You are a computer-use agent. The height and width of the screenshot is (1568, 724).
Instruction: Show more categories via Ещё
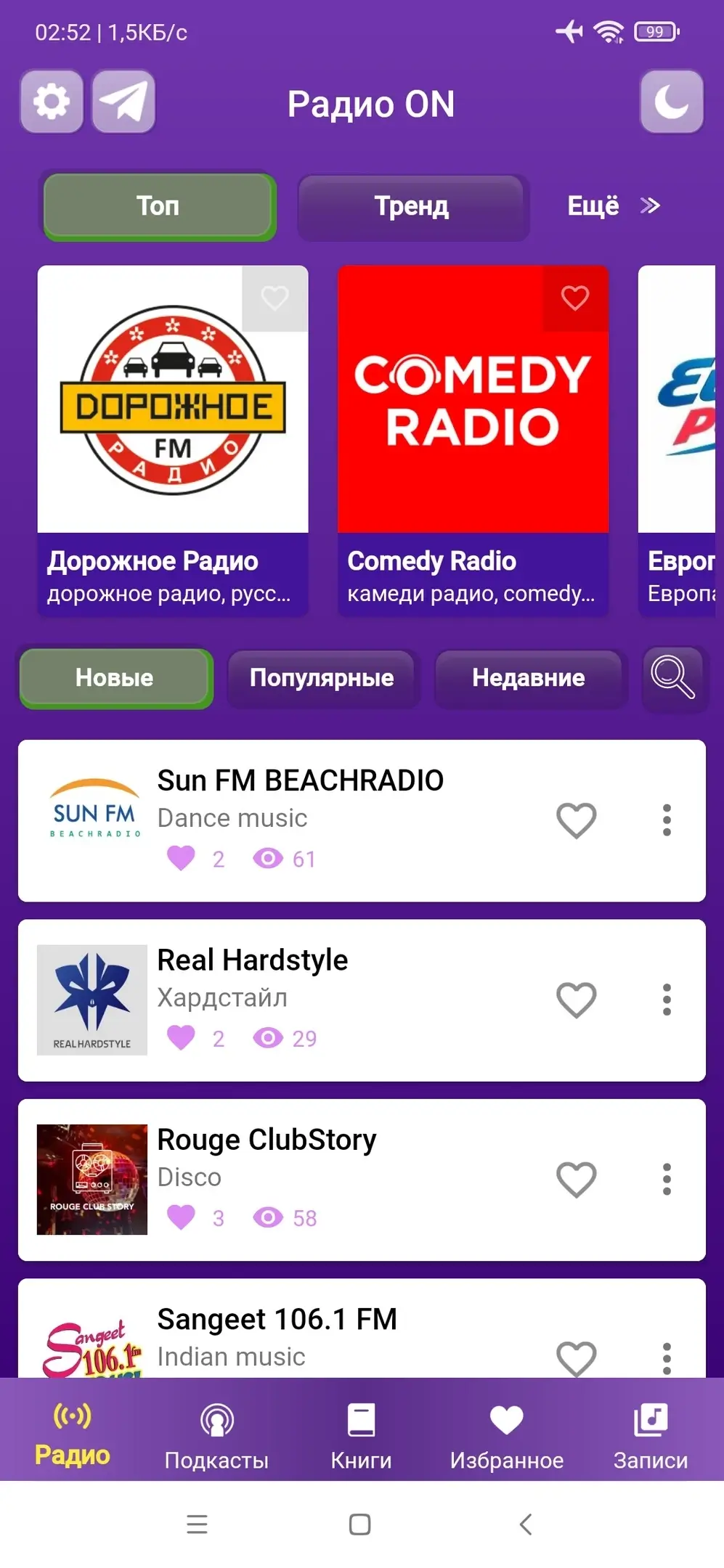(x=614, y=206)
